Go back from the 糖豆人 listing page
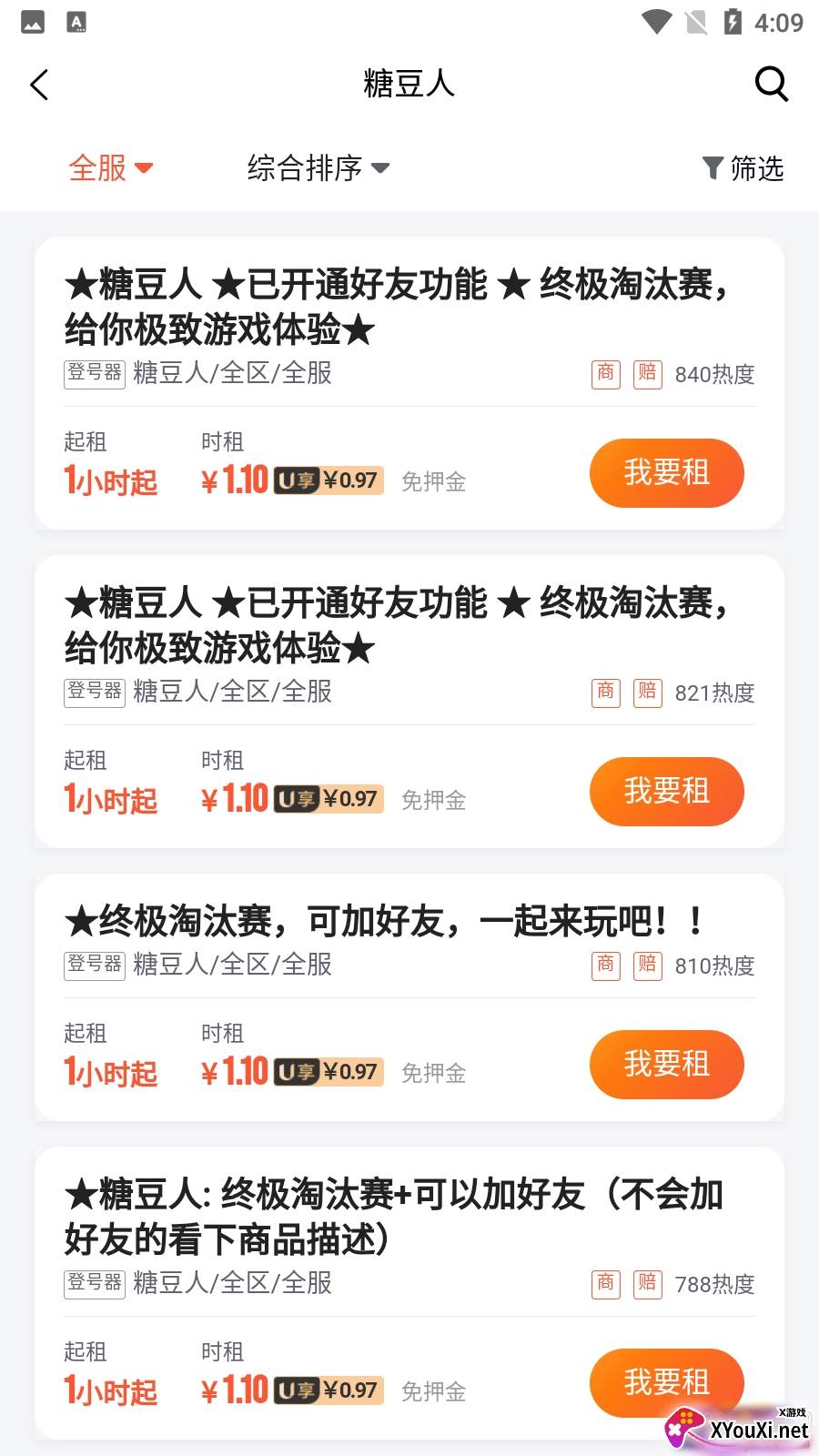 pyautogui.click(x=39, y=85)
